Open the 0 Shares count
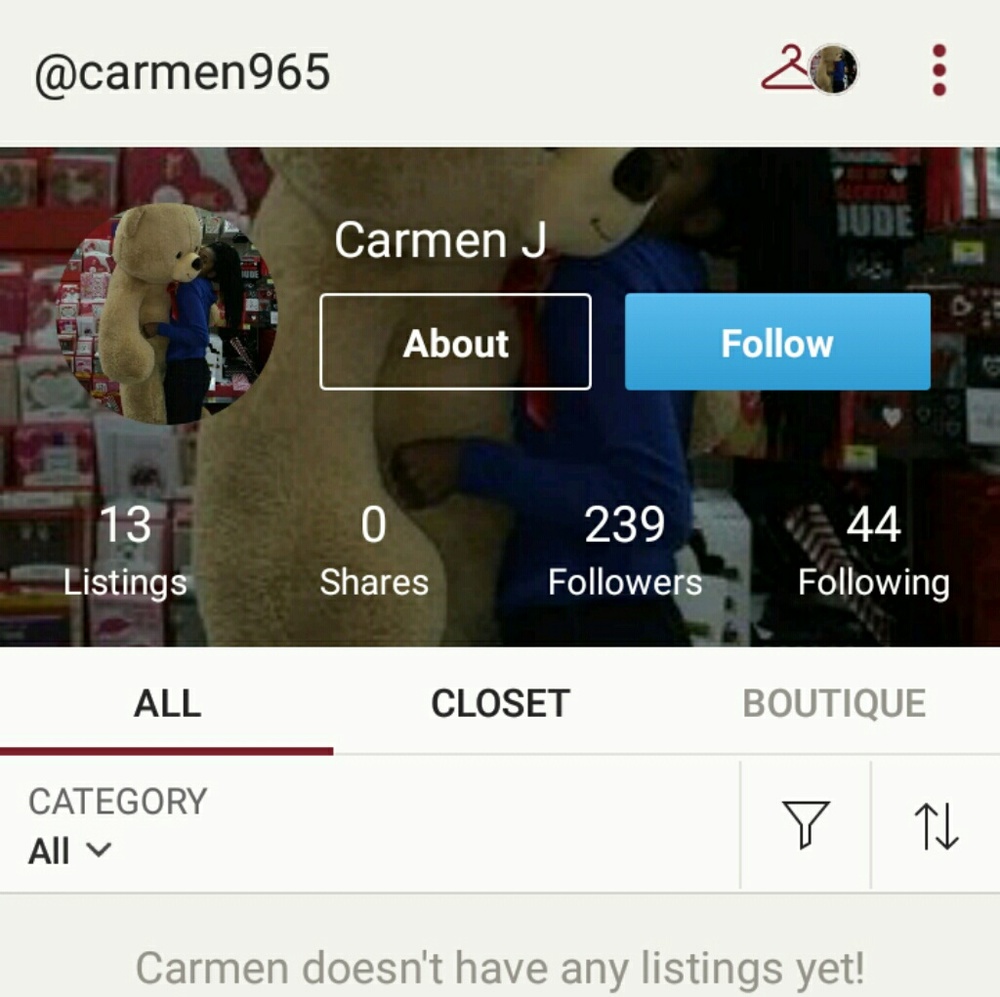 (x=373, y=551)
